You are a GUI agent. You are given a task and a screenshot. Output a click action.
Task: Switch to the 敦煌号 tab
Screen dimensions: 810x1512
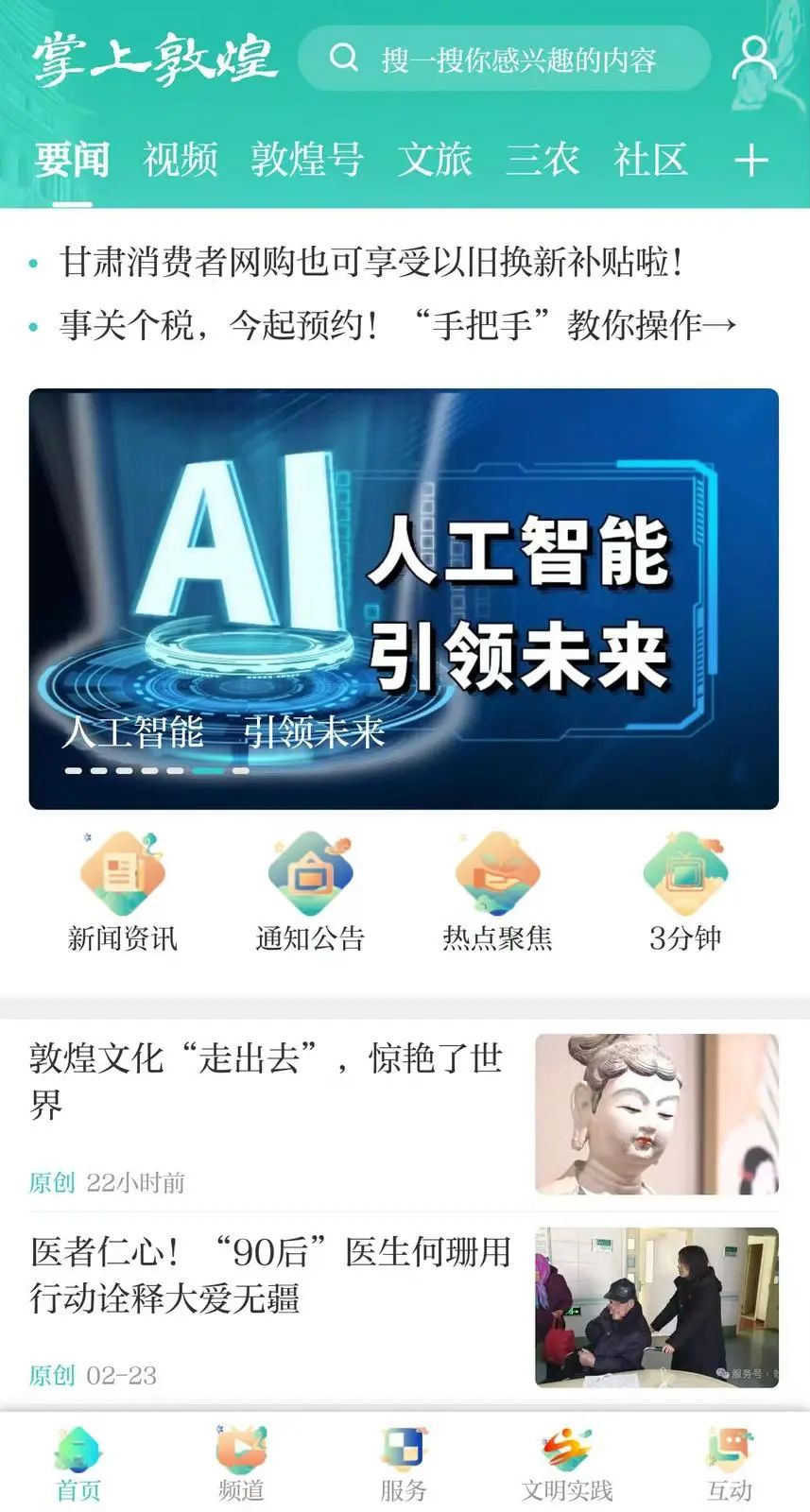[307, 159]
